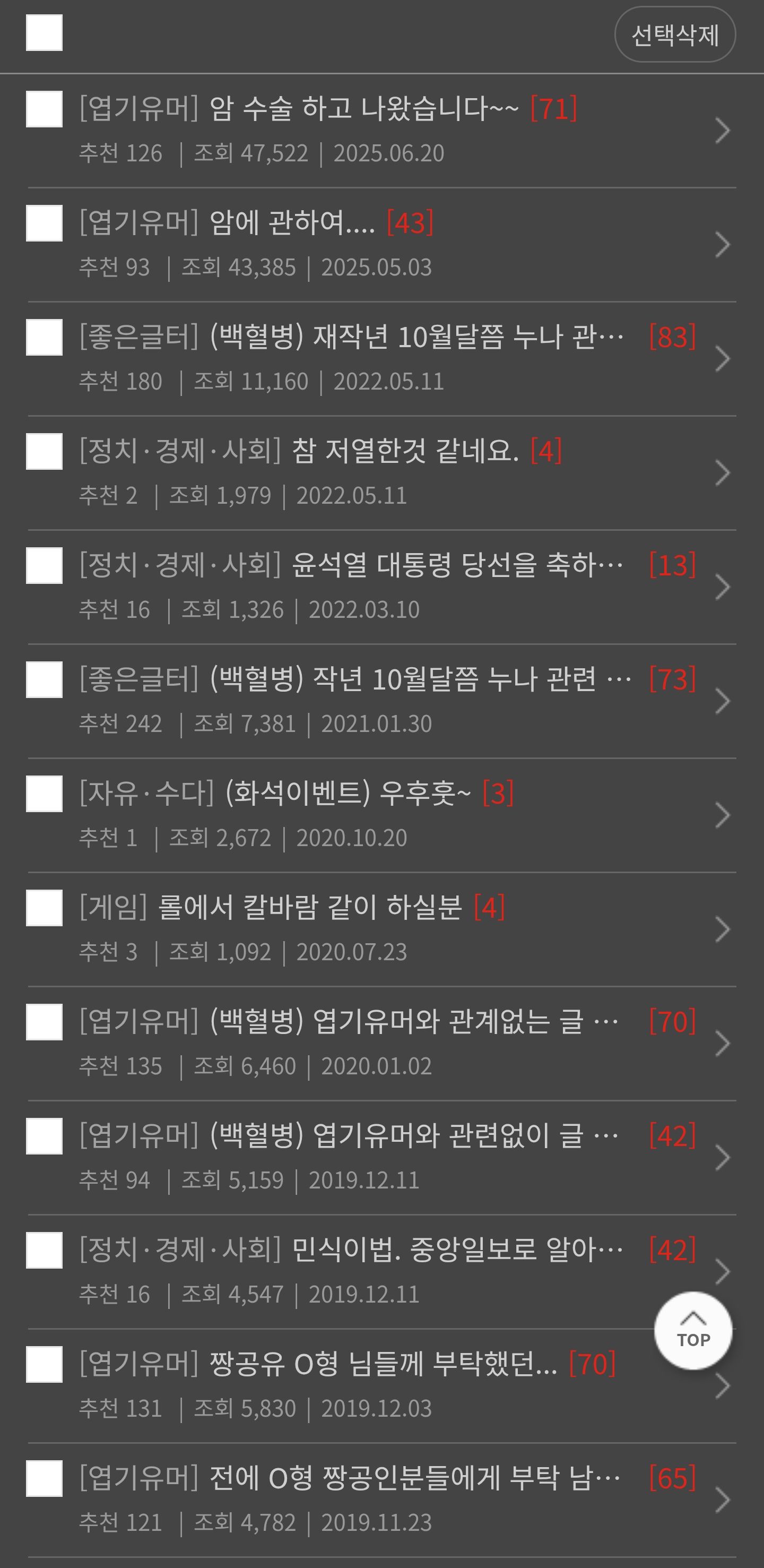Open post '(화석이벤트) 우후훗~'
The image size is (764, 1568).
point(348,793)
